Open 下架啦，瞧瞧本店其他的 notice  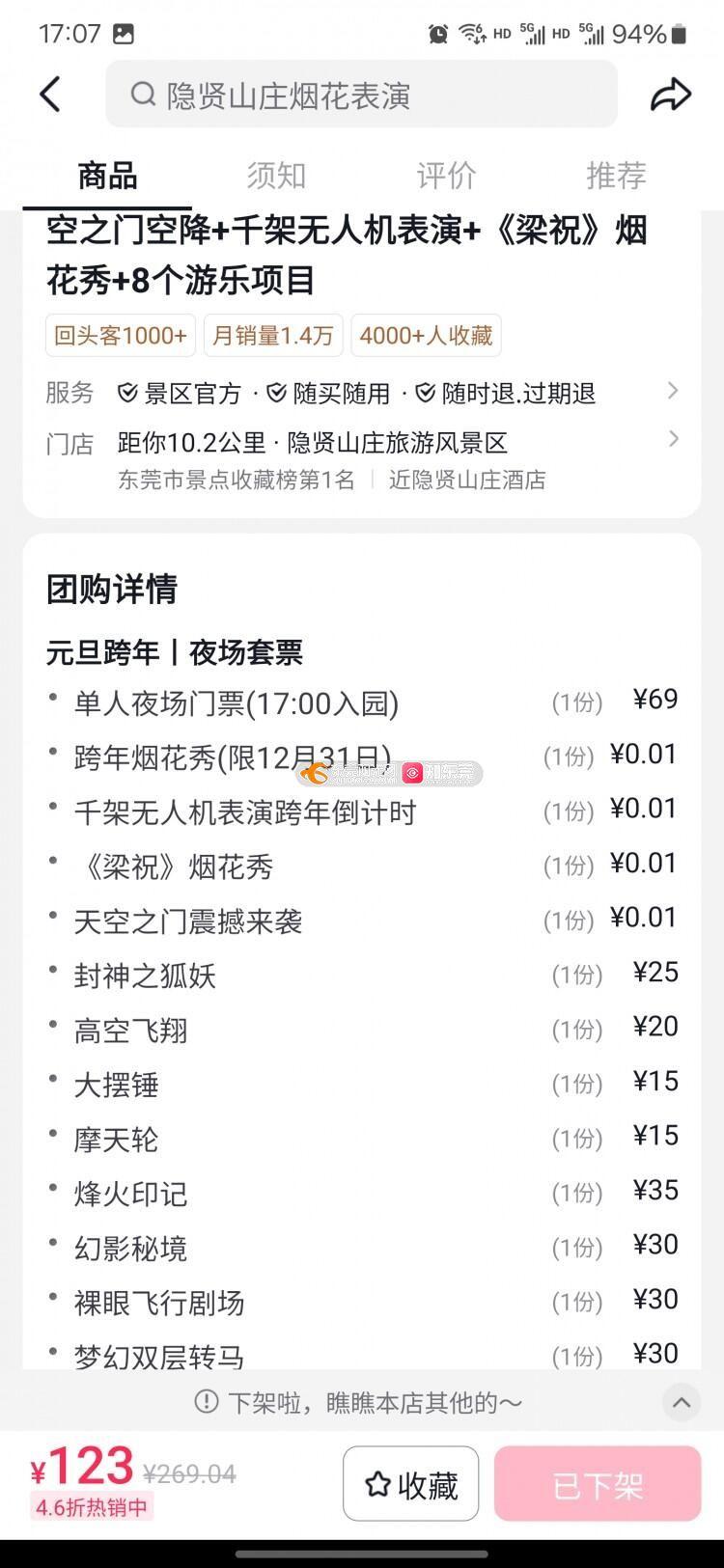[x=358, y=1402]
